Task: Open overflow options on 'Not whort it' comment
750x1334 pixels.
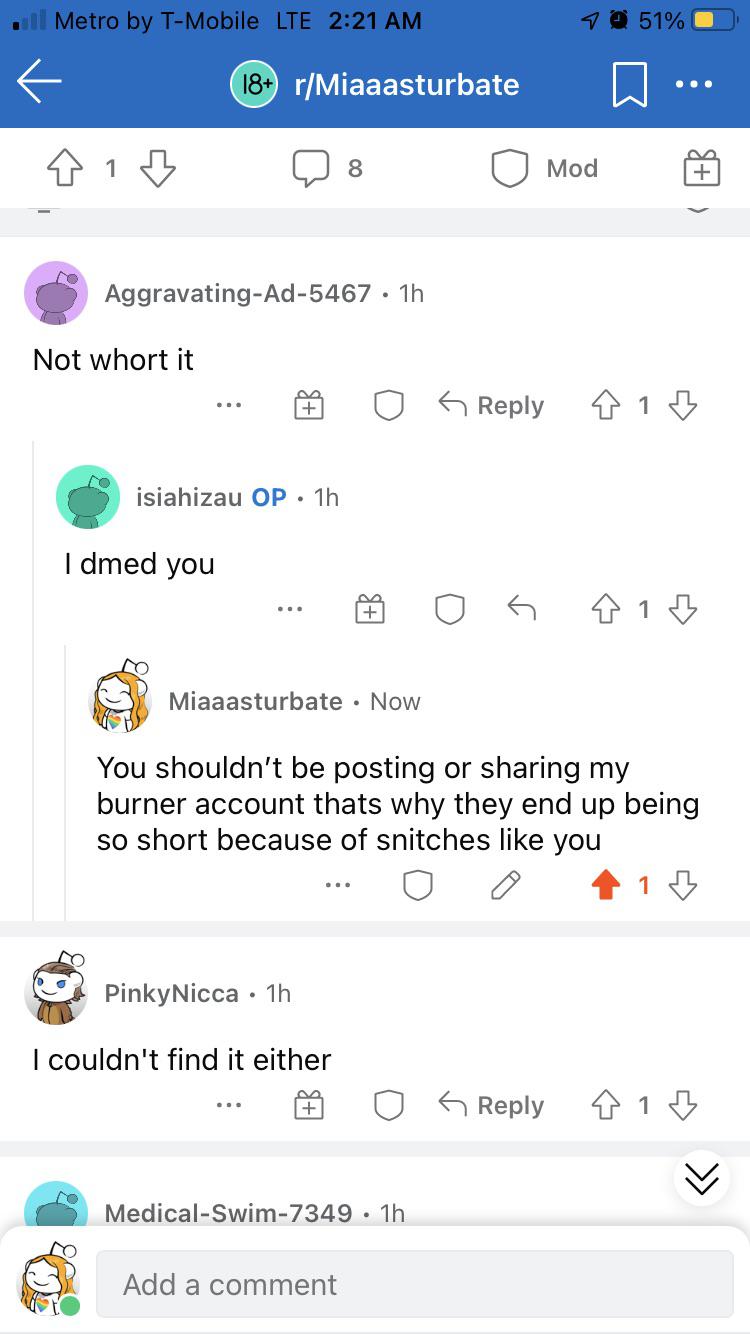Action: pos(229,405)
